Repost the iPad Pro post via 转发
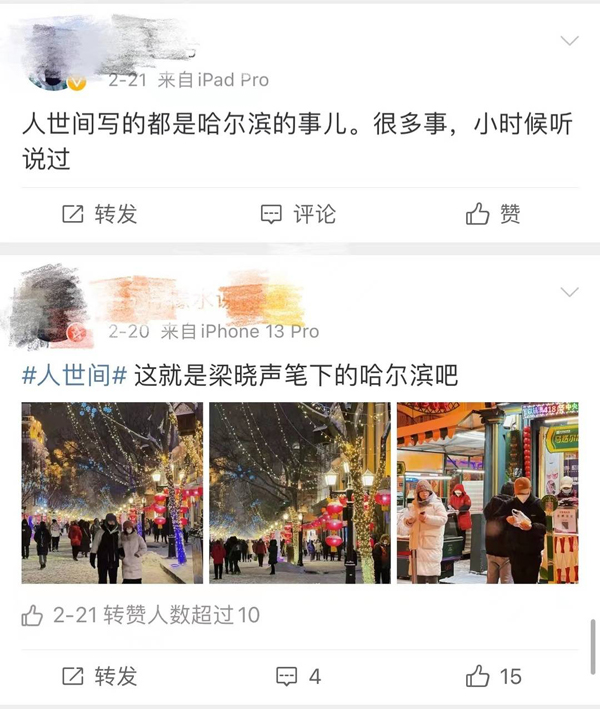The height and width of the screenshot is (709, 600). click(x=100, y=214)
